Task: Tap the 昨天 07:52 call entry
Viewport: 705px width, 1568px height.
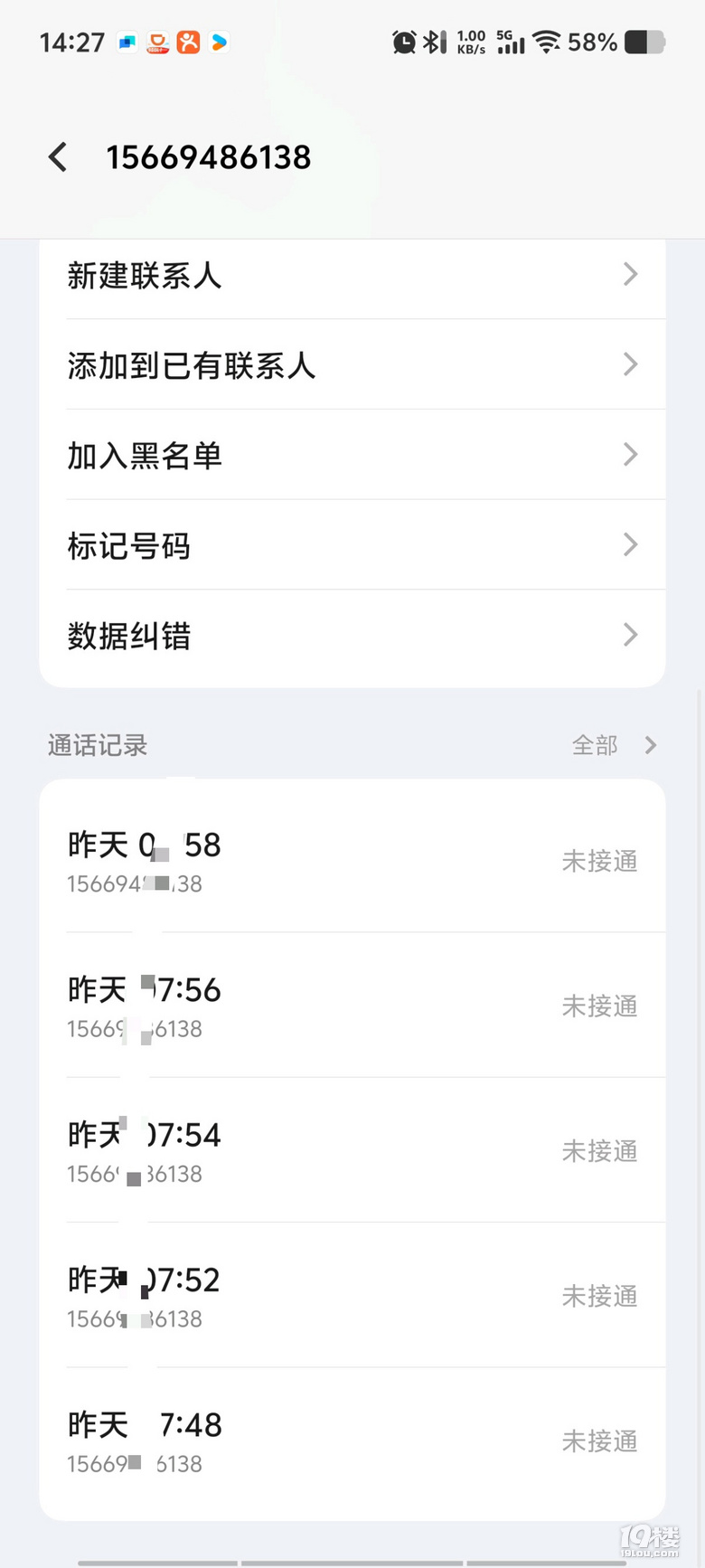Action: [x=352, y=1296]
